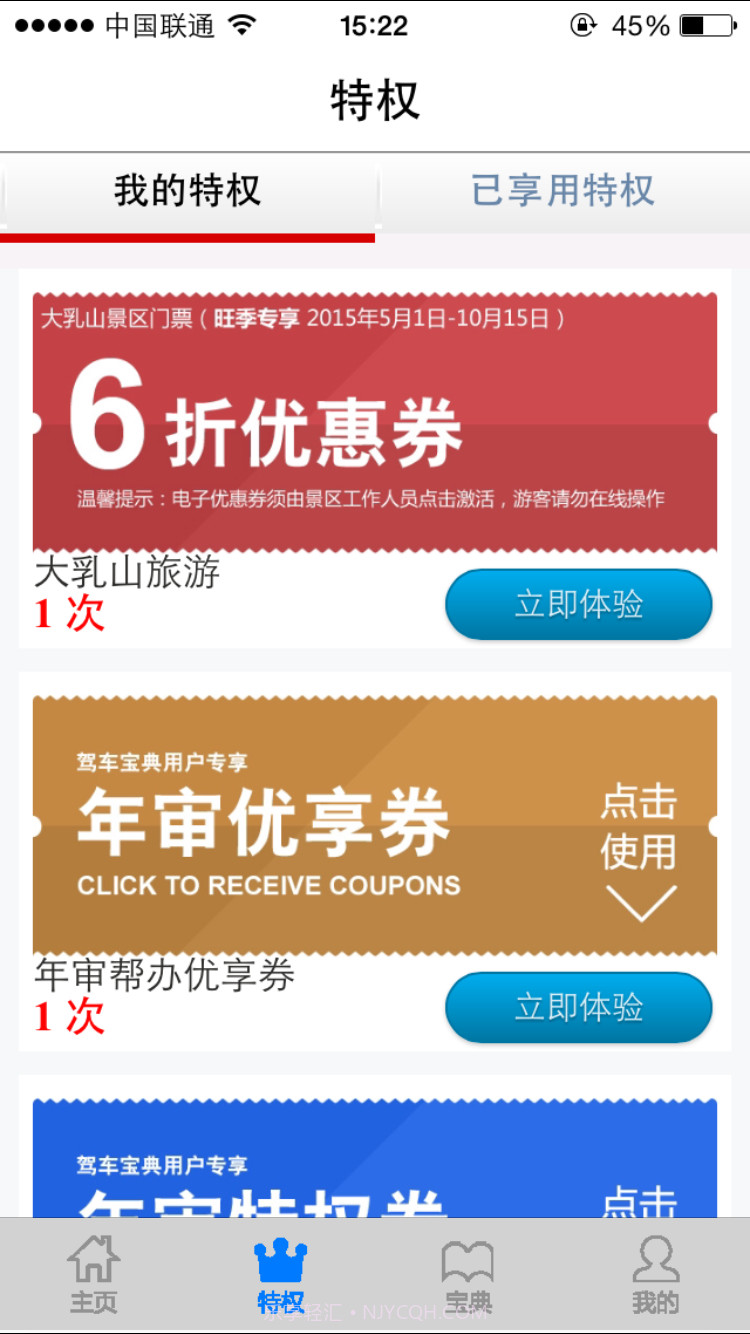The width and height of the screenshot is (750, 1334).
Task: Switch to the 我的特权 tab
Action: pyautogui.click(x=188, y=191)
